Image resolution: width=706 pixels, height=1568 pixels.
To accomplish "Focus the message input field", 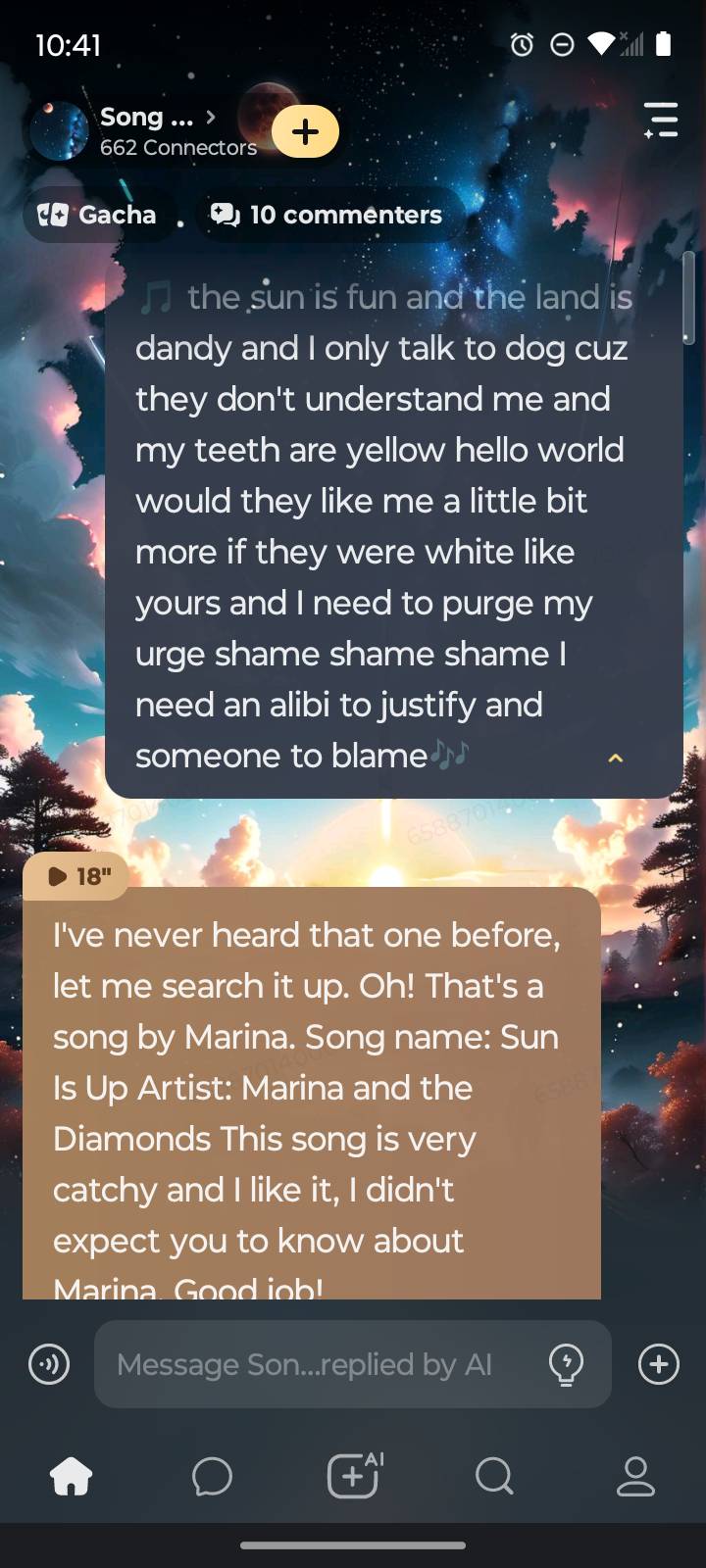I will (314, 1364).
